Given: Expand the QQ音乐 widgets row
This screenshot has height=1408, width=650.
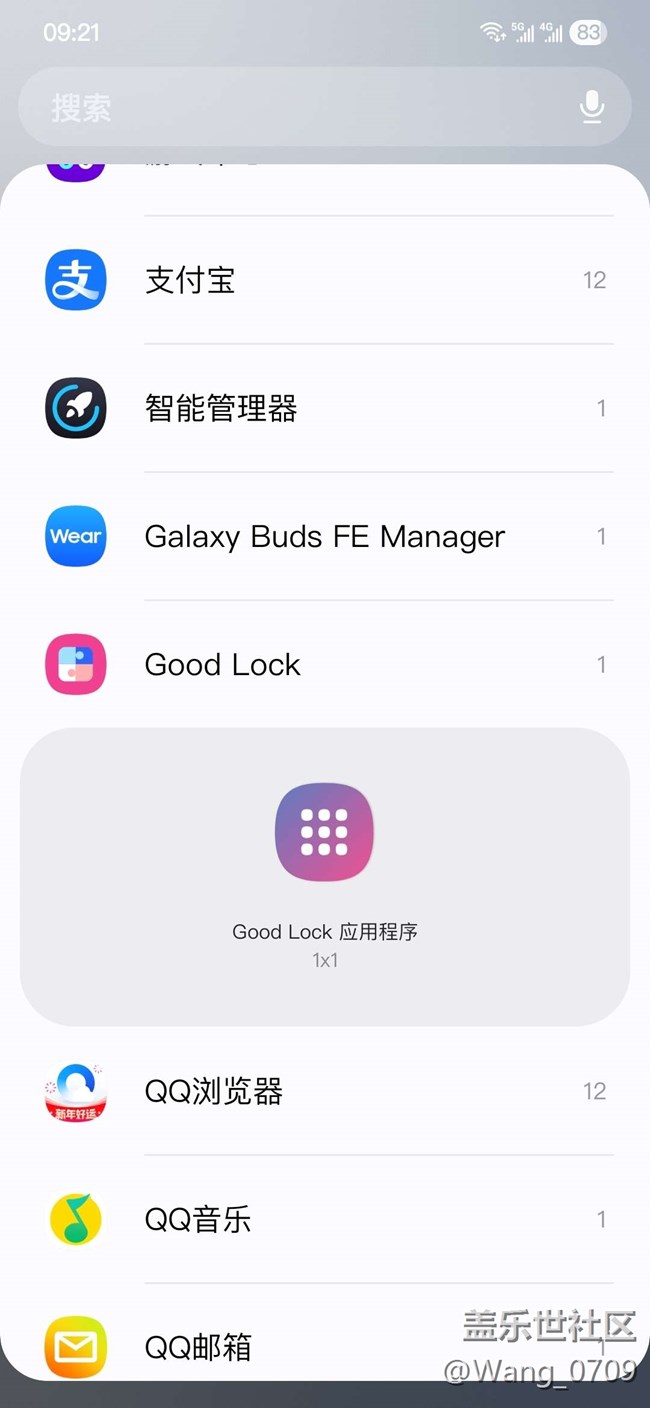Looking at the screenshot, I should click(325, 1219).
